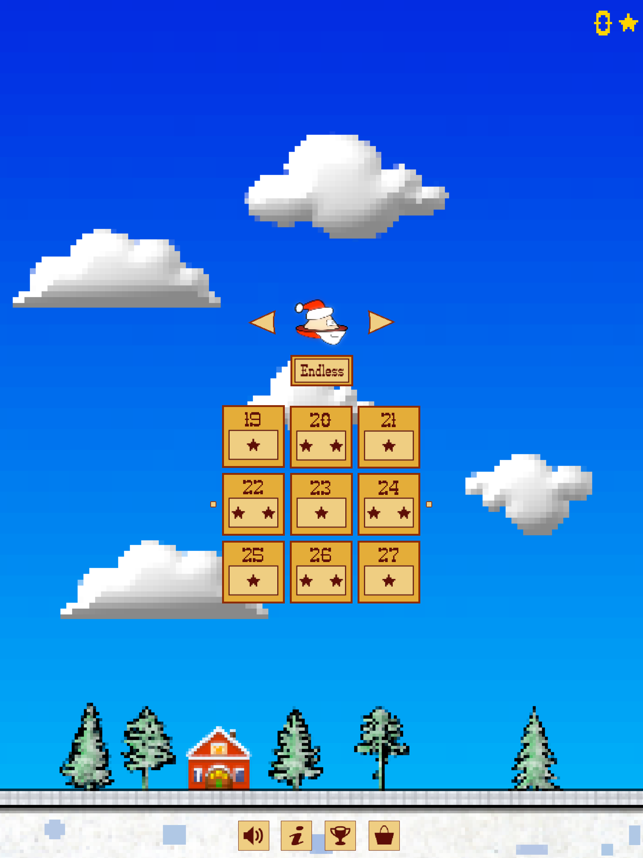
Task: Open level 26
Action: 321,572
